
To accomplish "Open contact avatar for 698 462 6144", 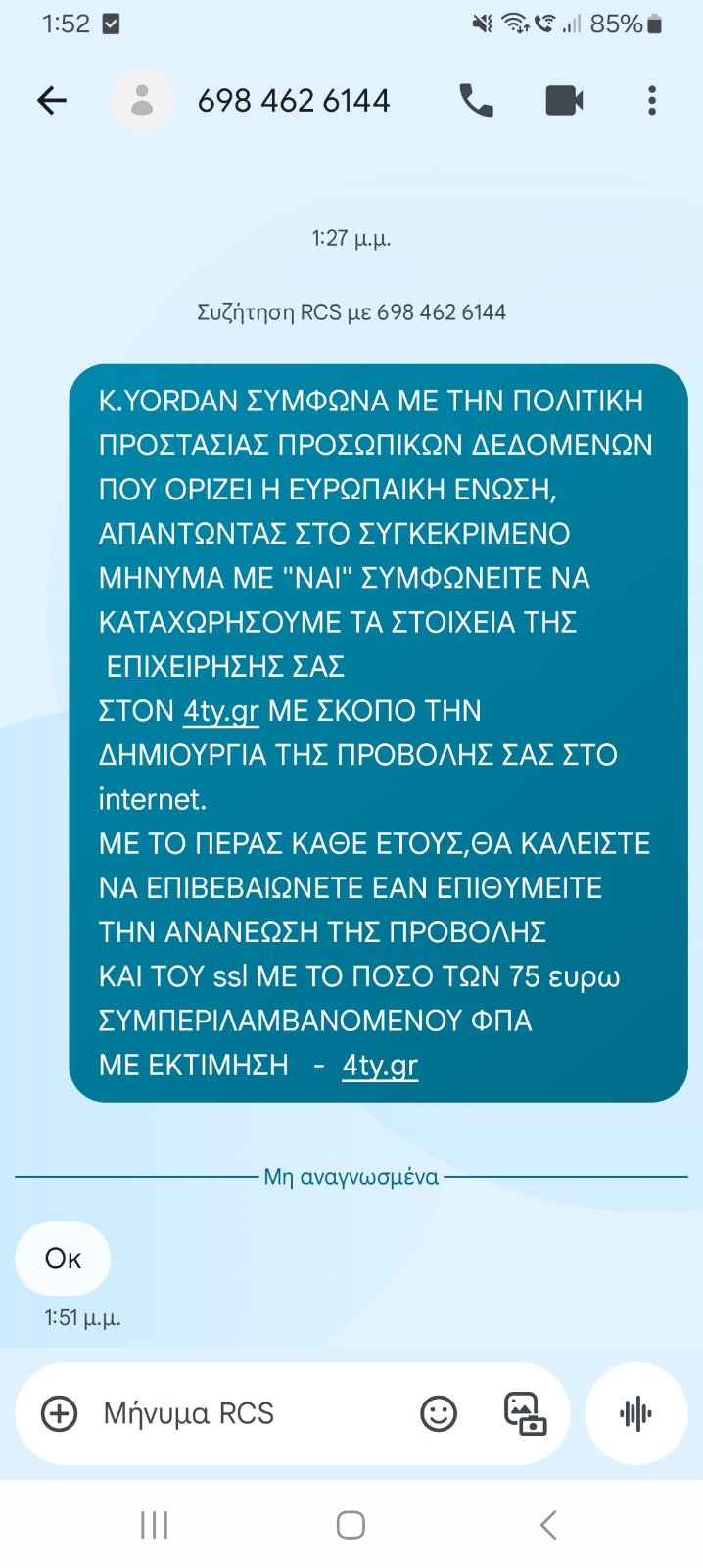I will (142, 100).
